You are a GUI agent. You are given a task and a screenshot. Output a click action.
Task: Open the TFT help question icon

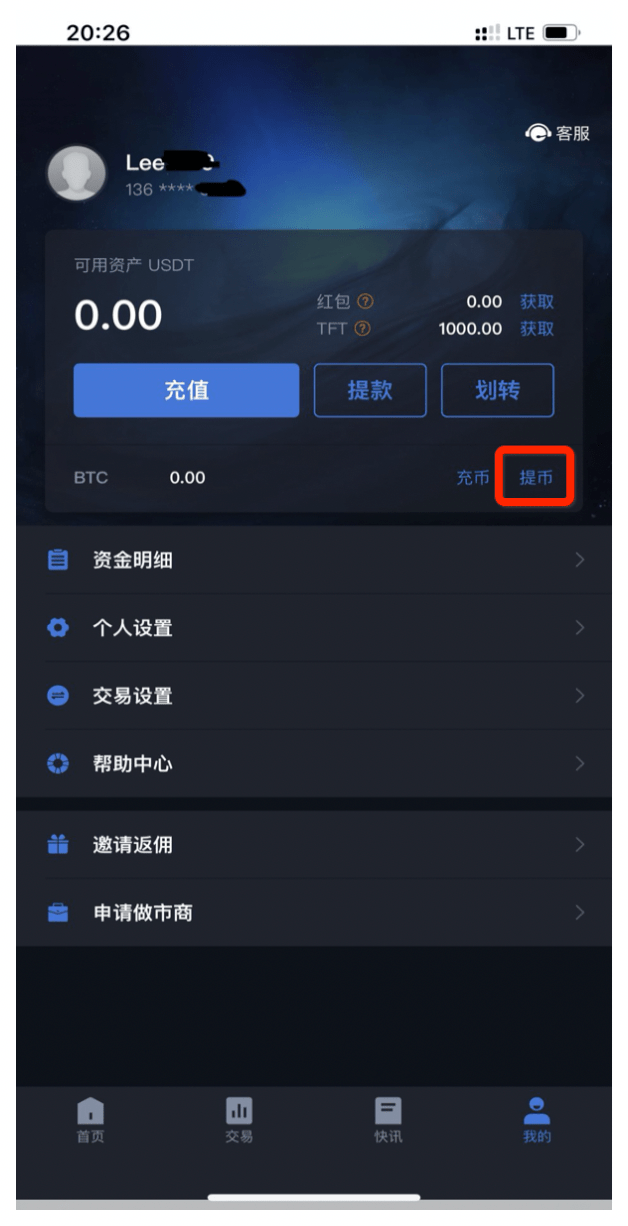click(x=362, y=329)
